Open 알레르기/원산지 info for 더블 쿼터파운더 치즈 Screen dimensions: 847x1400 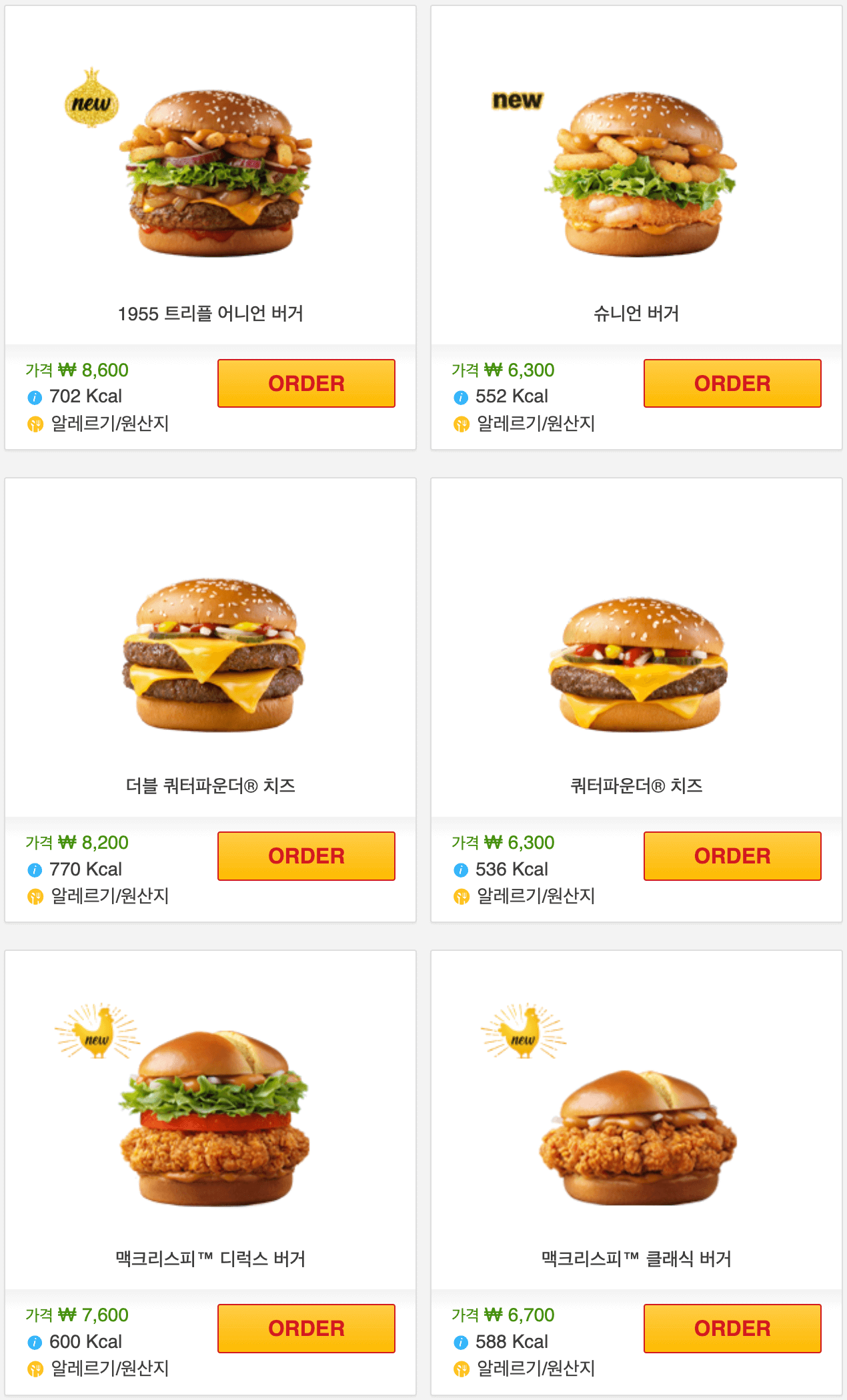click(x=107, y=896)
